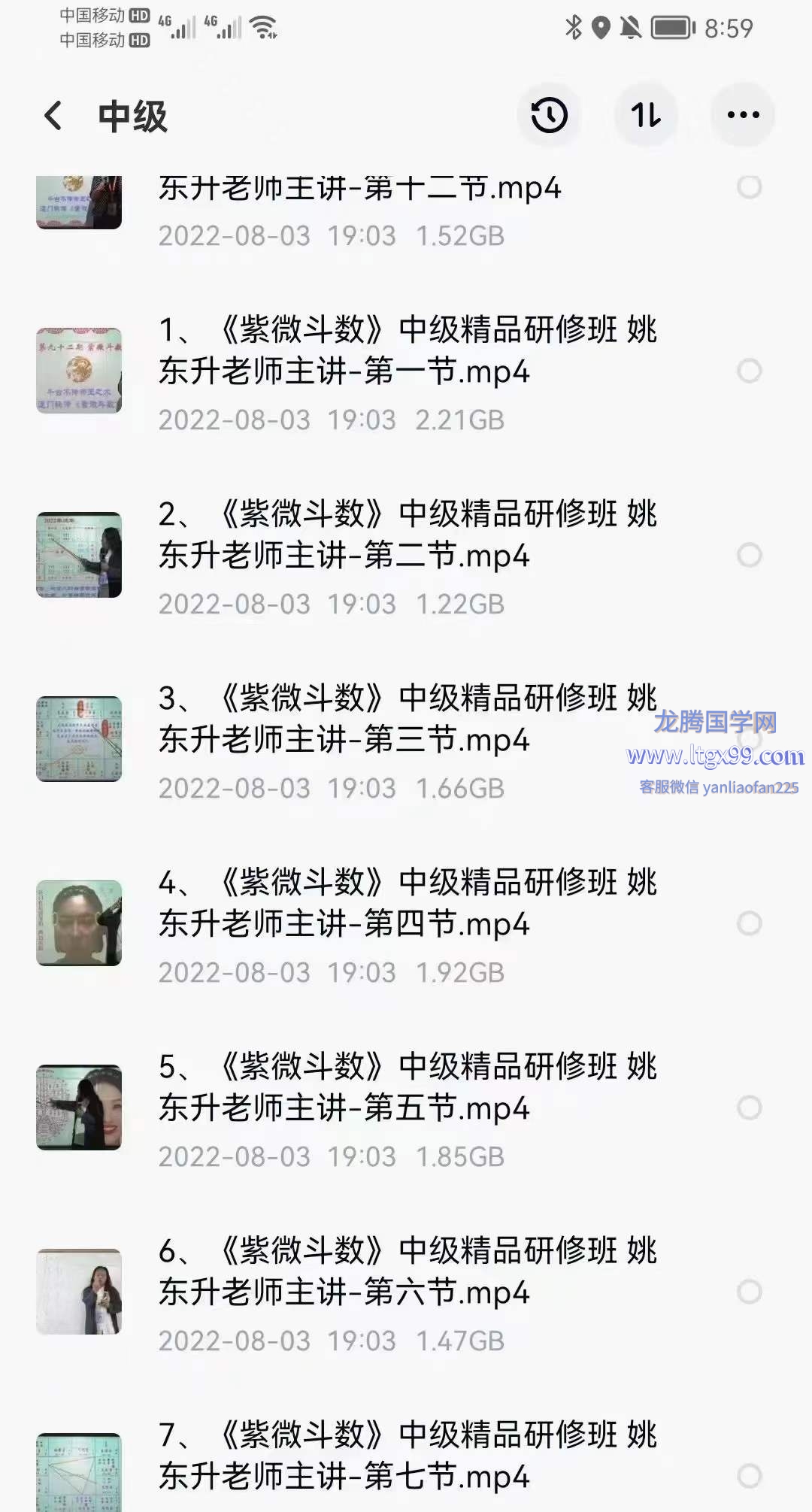Image resolution: width=812 pixels, height=1512 pixels.
Task: Go back from the 中级 folder
Action: tap(53, 116)
